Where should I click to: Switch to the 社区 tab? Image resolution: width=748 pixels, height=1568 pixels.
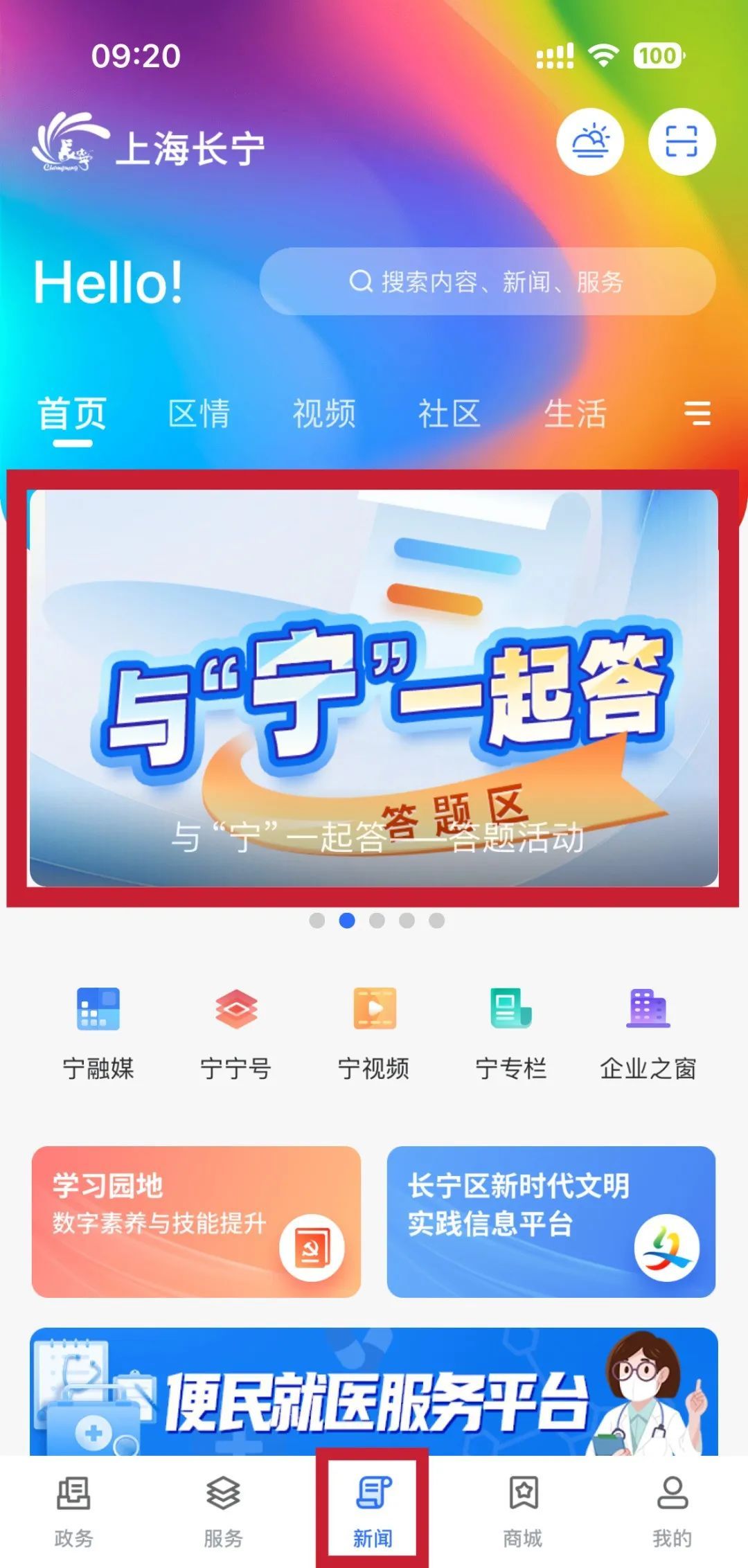[x=449, y=413]
